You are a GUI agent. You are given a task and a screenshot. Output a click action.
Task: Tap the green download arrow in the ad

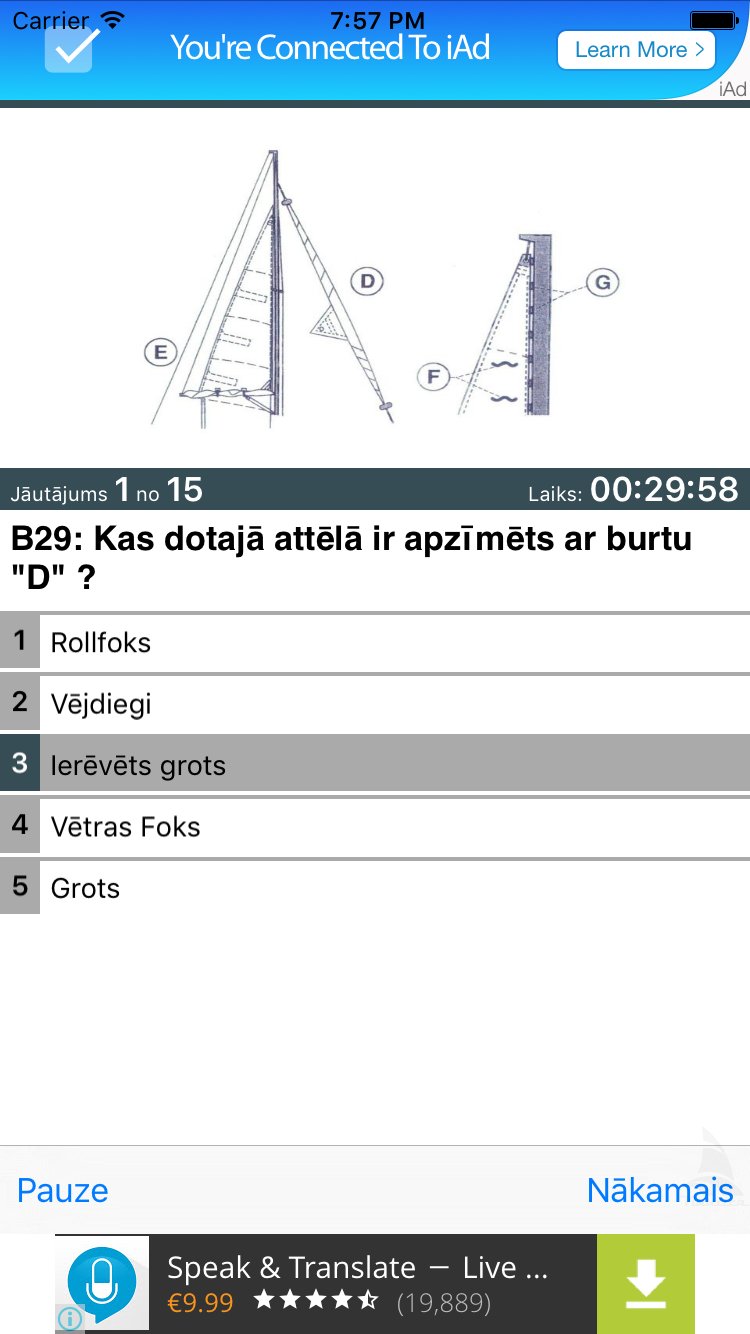click(646, 1283)
